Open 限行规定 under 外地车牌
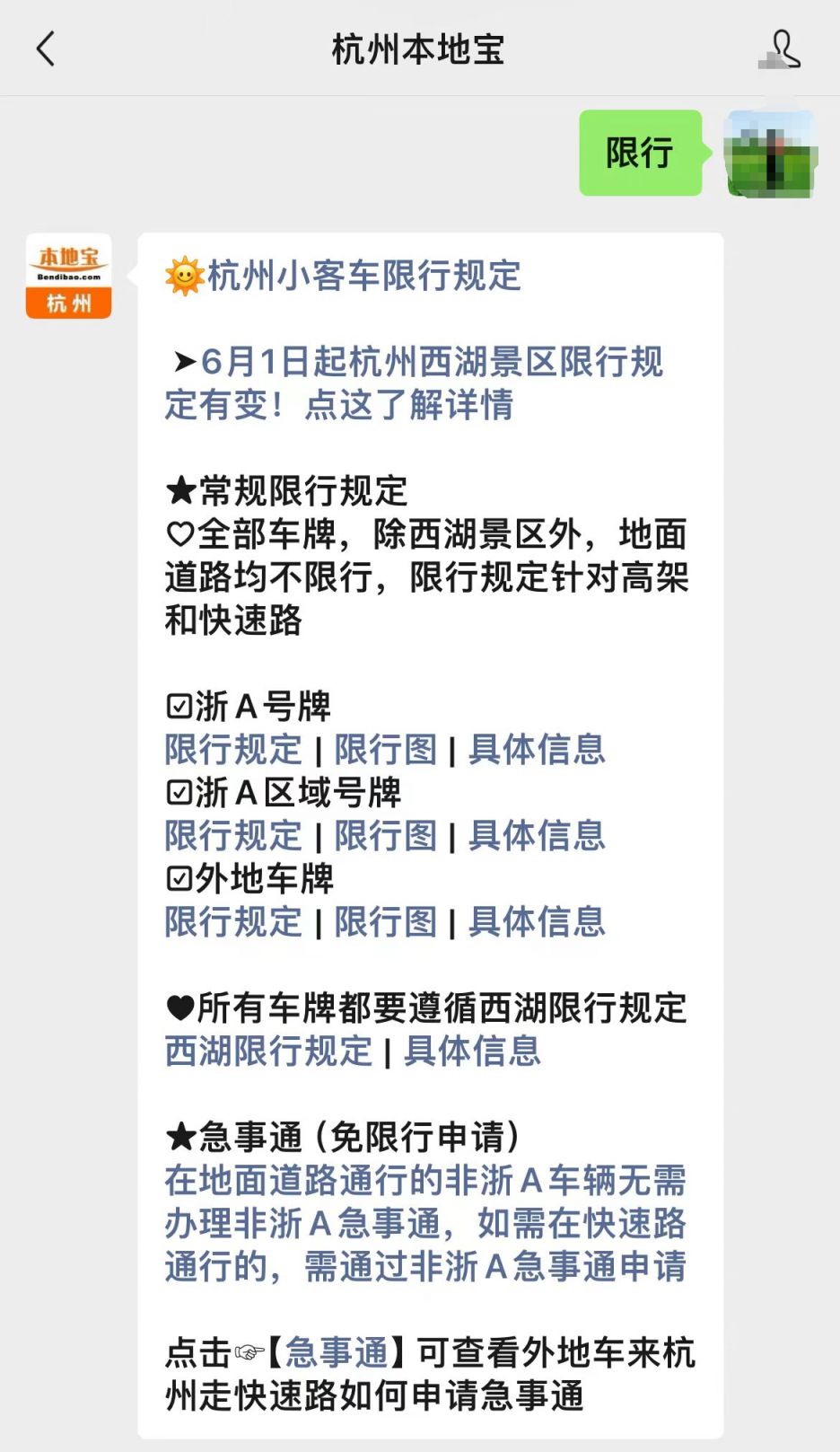 click(x=233, y=922)
